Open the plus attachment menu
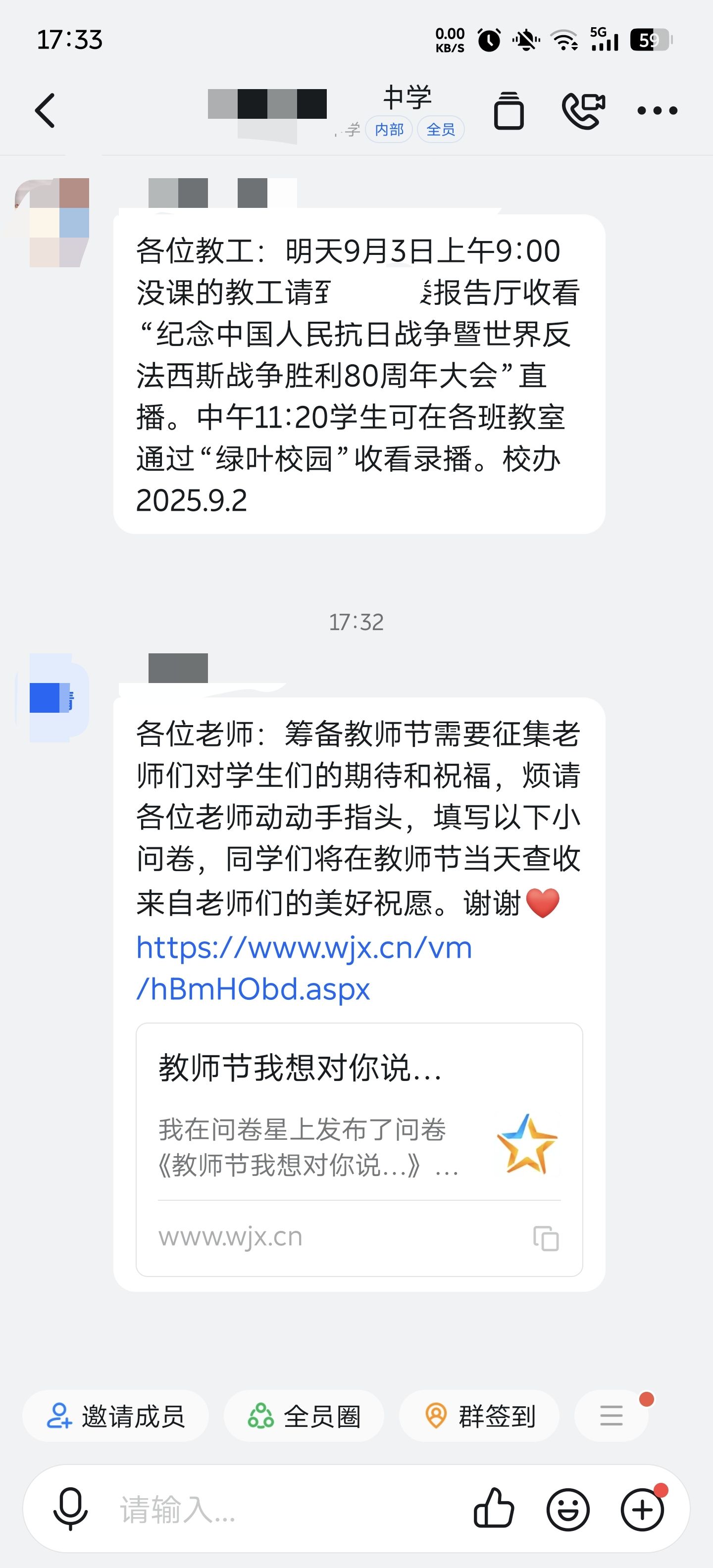The height and width of the screenshot is (1568, 713). pos(642,1509)
